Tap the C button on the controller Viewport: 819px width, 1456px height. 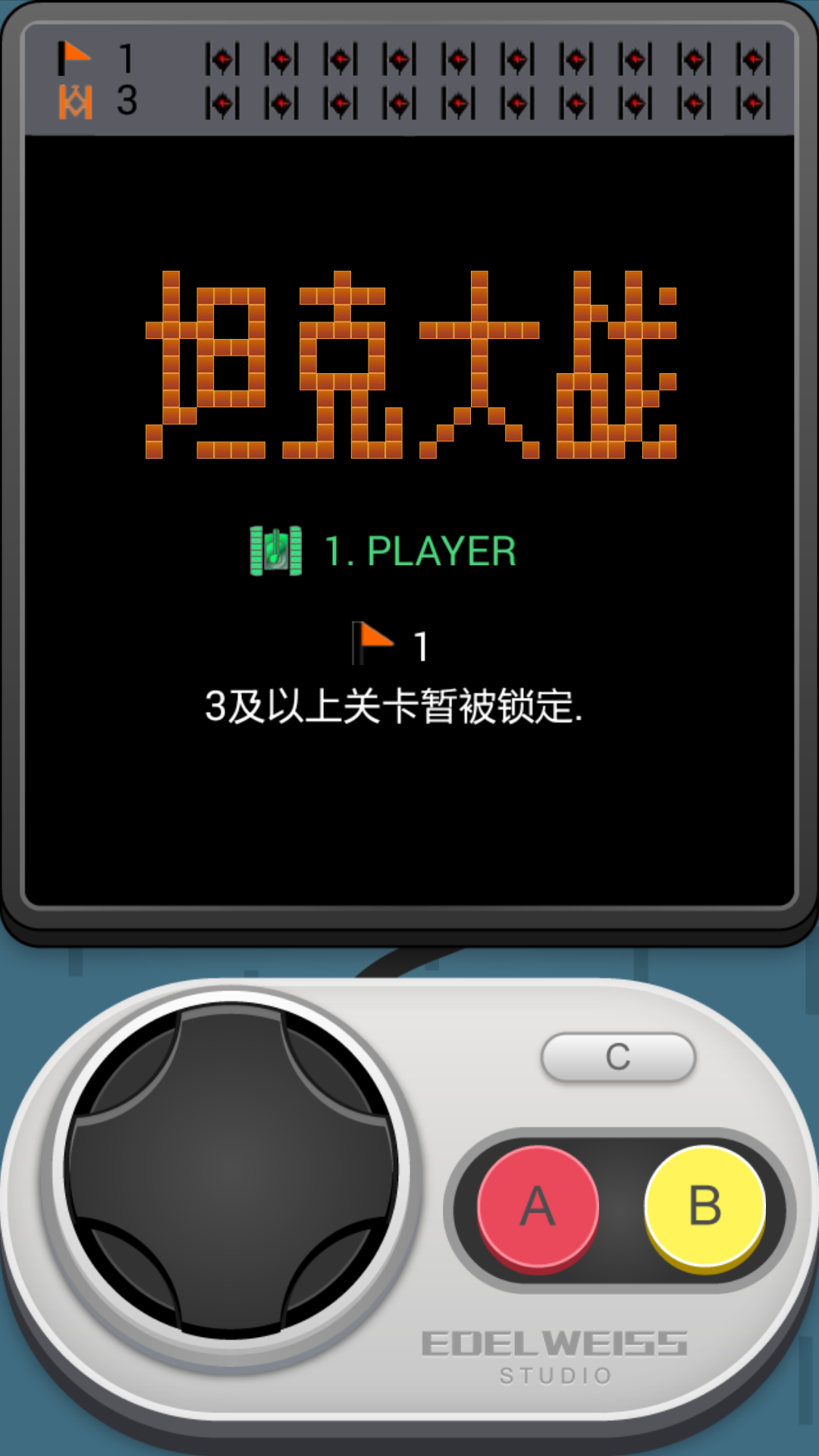[x=618, y=1057]
